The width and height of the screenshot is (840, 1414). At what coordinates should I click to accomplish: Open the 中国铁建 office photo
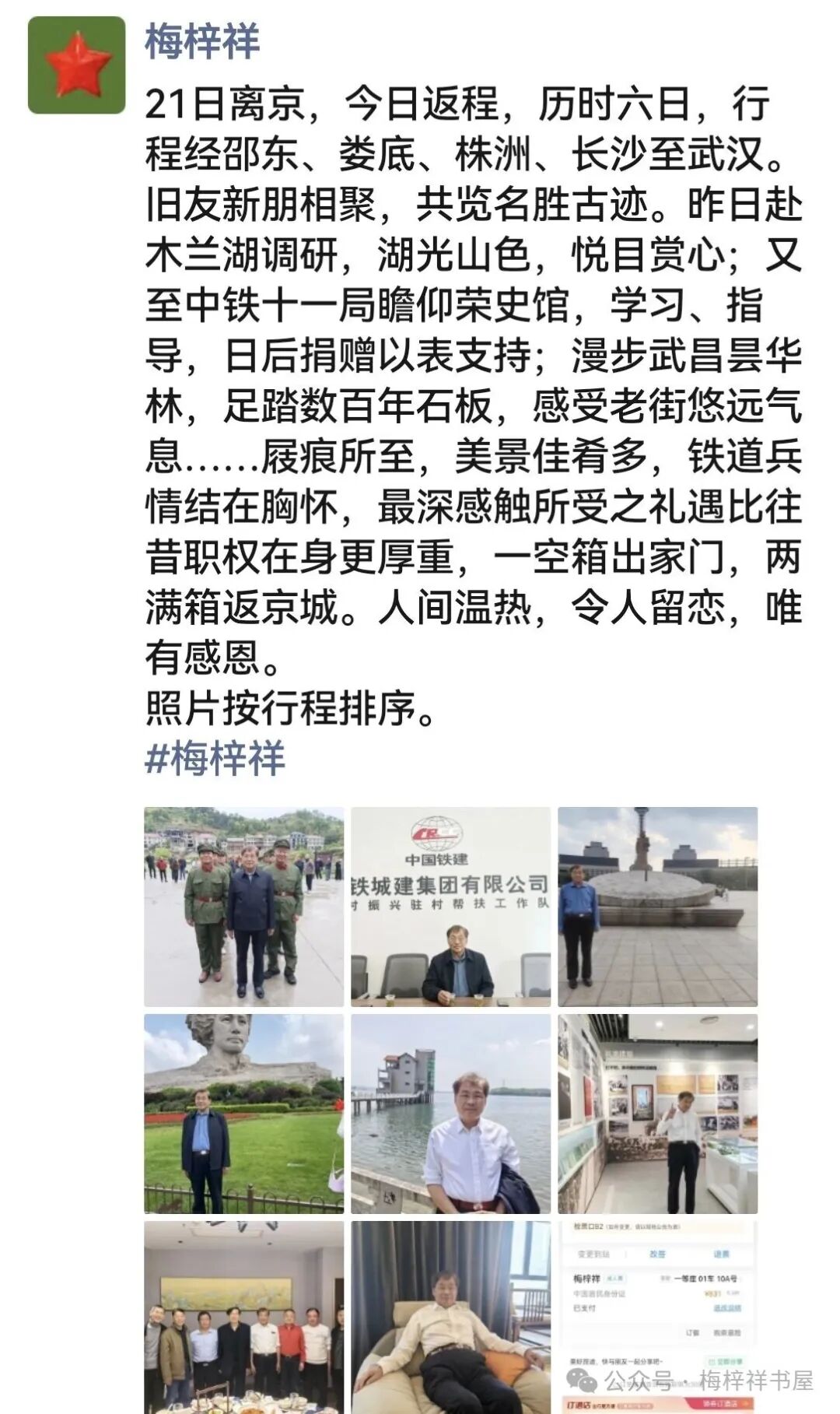(x=450, y=907)
